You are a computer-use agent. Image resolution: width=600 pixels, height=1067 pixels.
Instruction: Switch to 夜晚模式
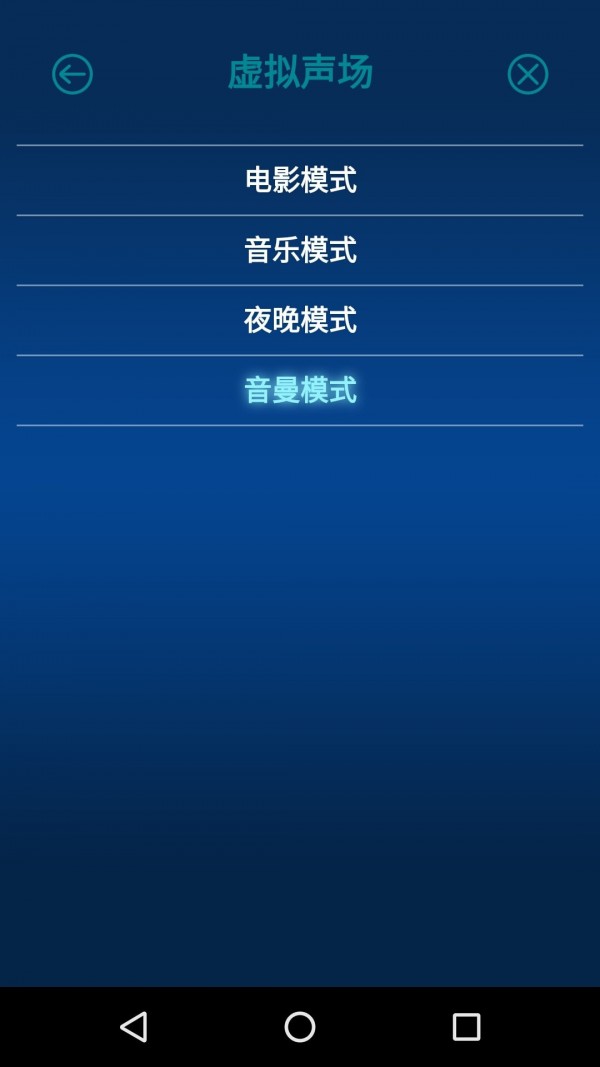click(x=300, y=320)
